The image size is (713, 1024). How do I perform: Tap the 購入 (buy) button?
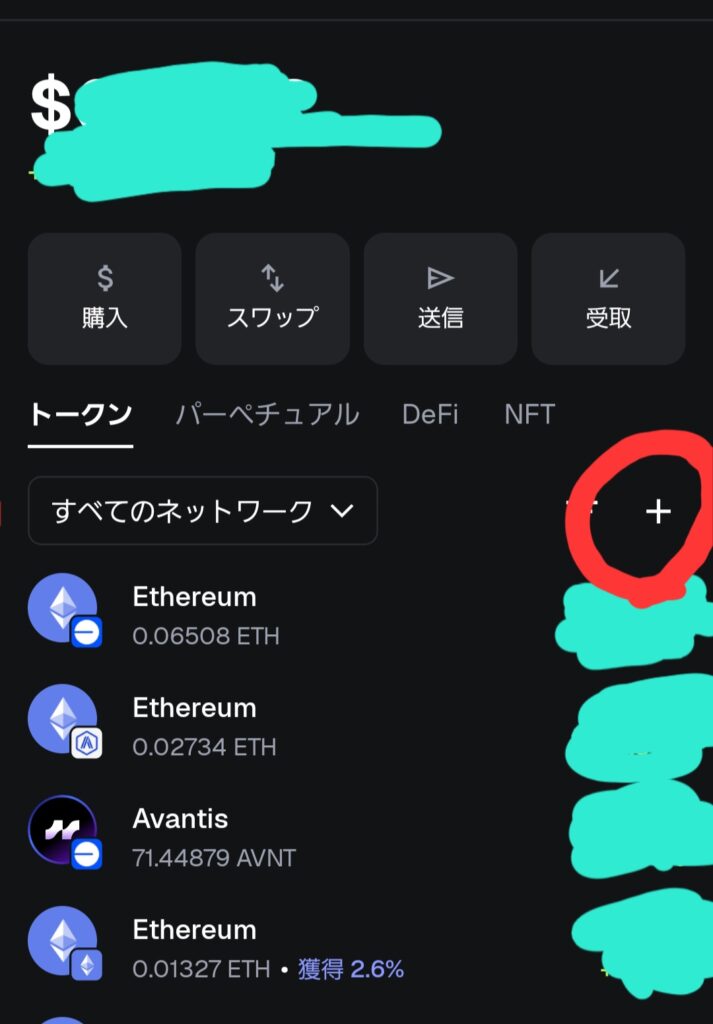tap(104, 298)
